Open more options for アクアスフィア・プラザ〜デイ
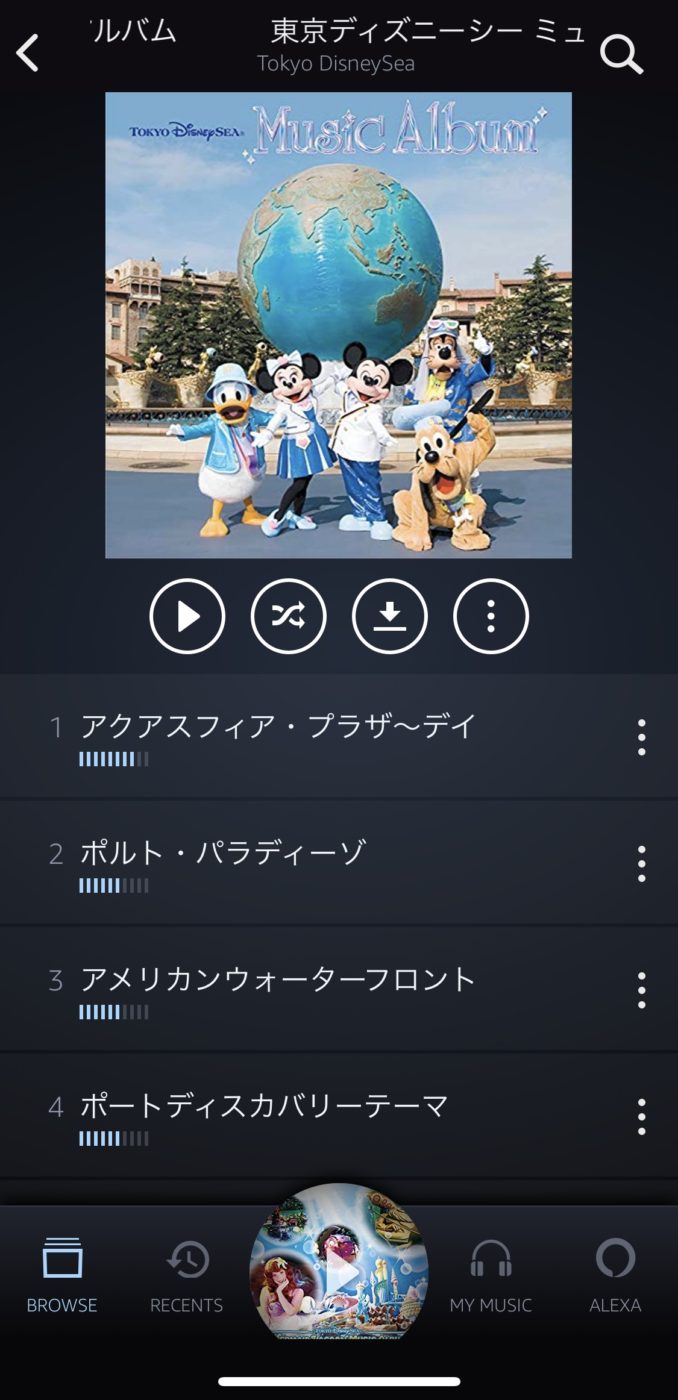 coord(641,737)
